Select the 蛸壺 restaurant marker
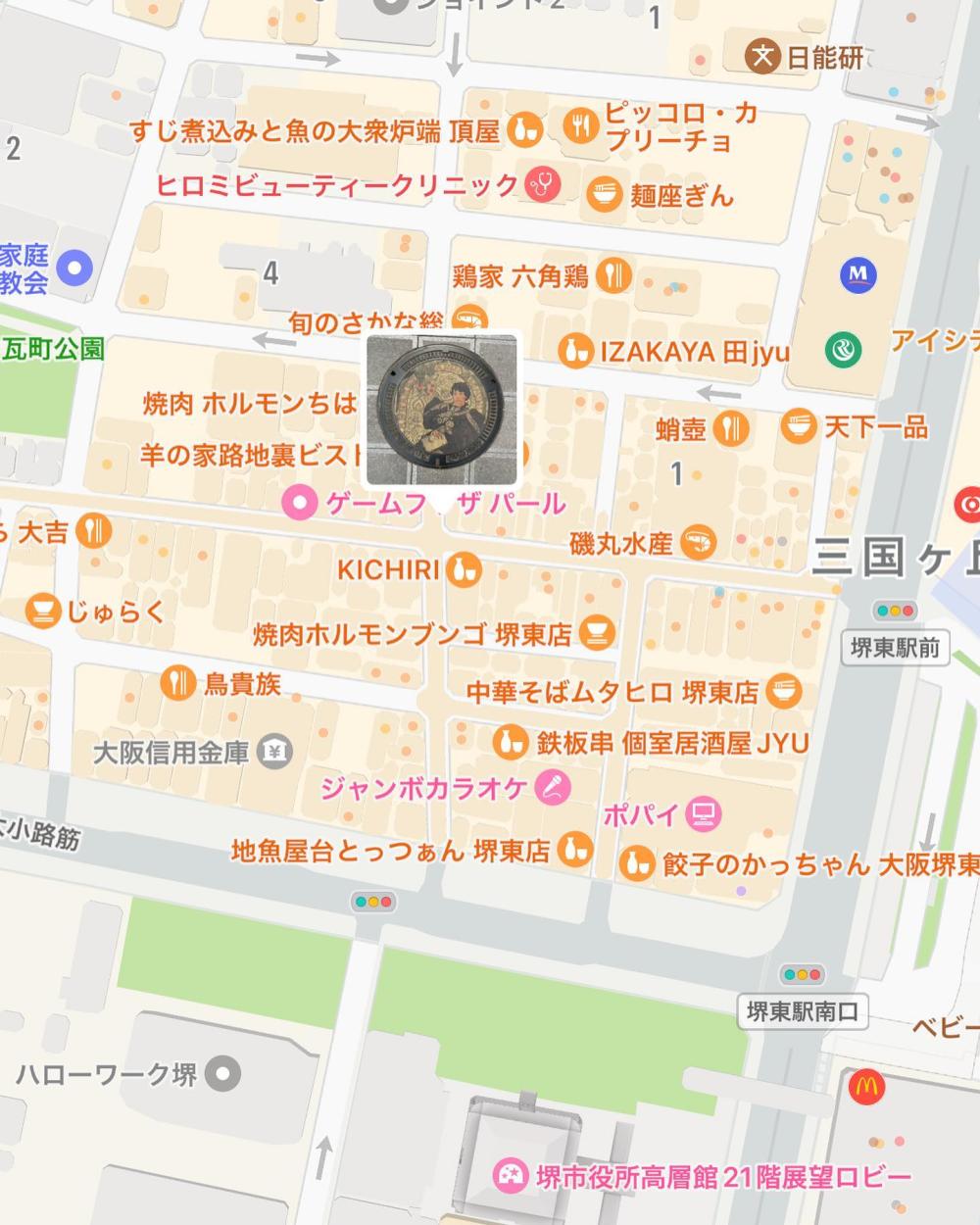Screen dimensions: 980x1225 coord(731,427)
